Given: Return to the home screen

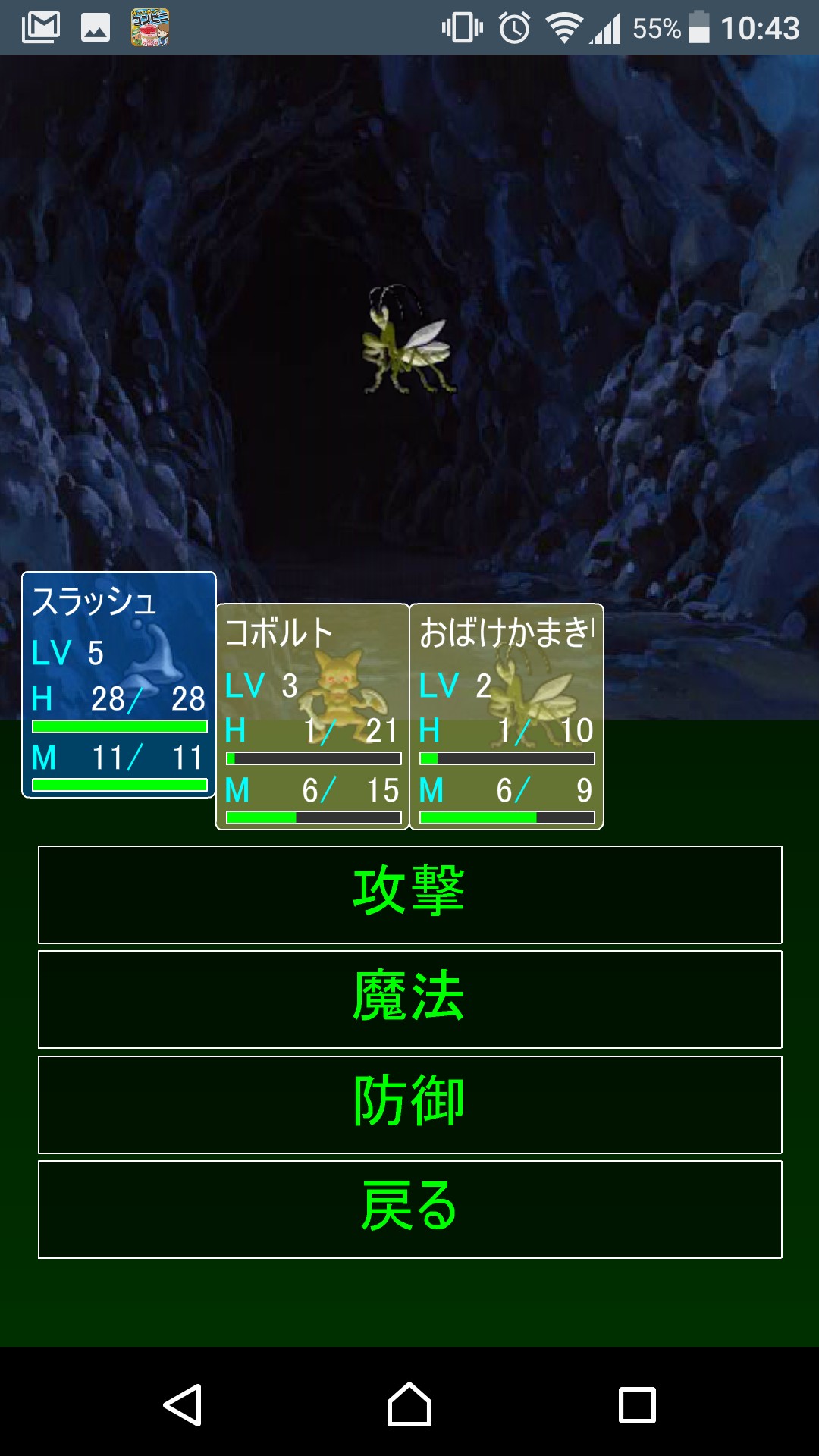Looking at the screenshot, I should (409, 1405).
